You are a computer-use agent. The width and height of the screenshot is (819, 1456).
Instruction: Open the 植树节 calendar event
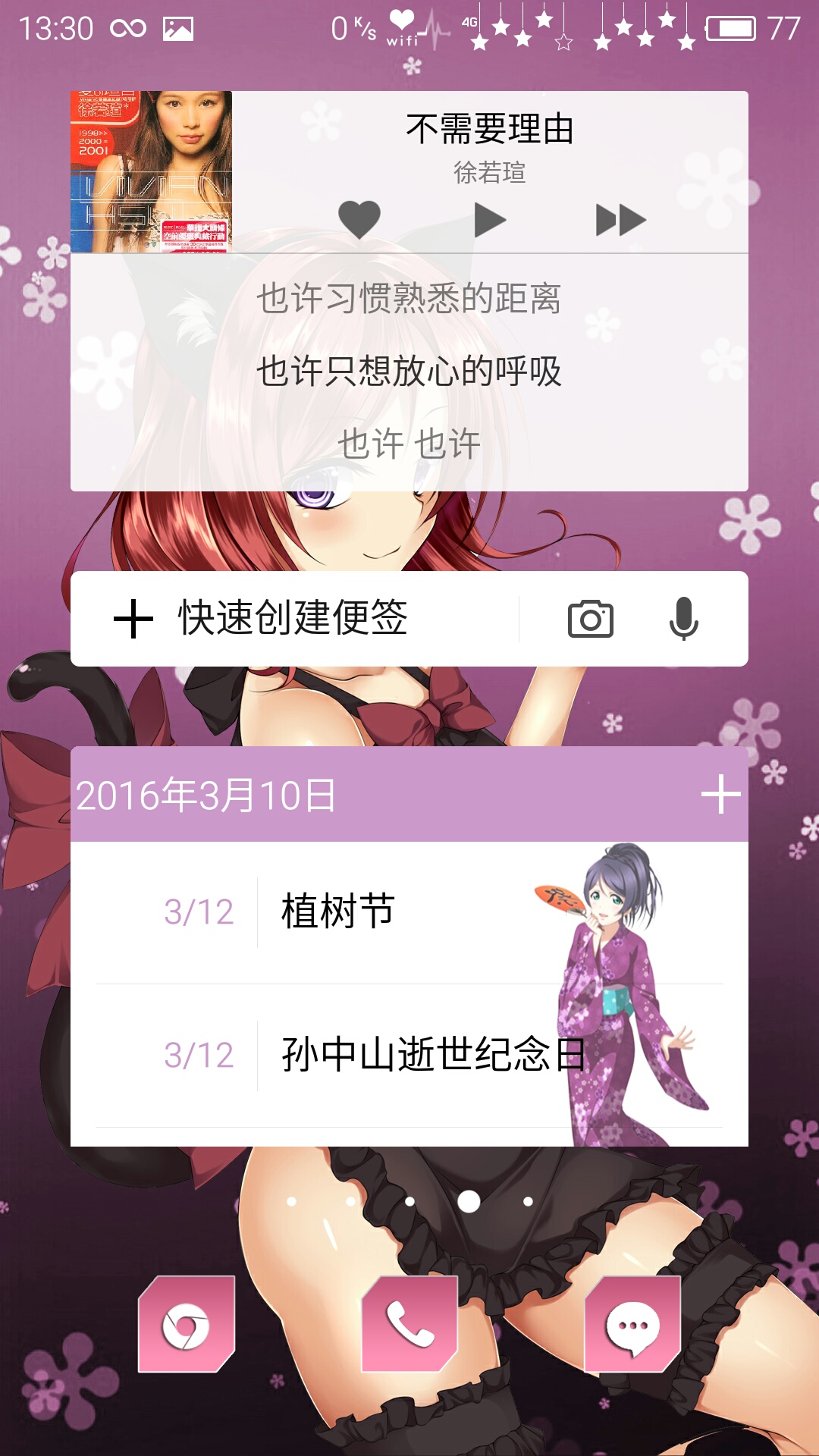pos(409,912)
